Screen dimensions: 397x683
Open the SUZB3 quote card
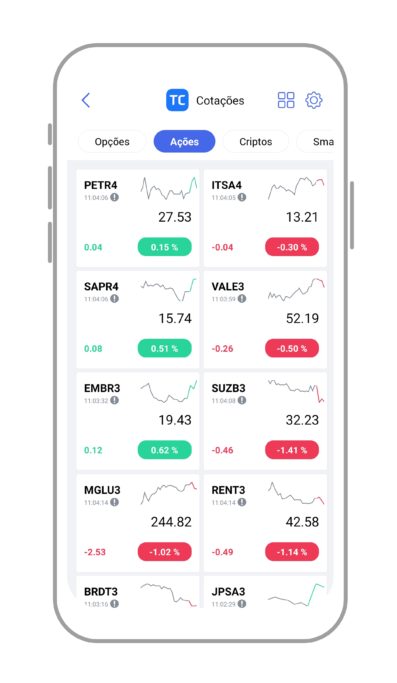(x=265, y=421)
